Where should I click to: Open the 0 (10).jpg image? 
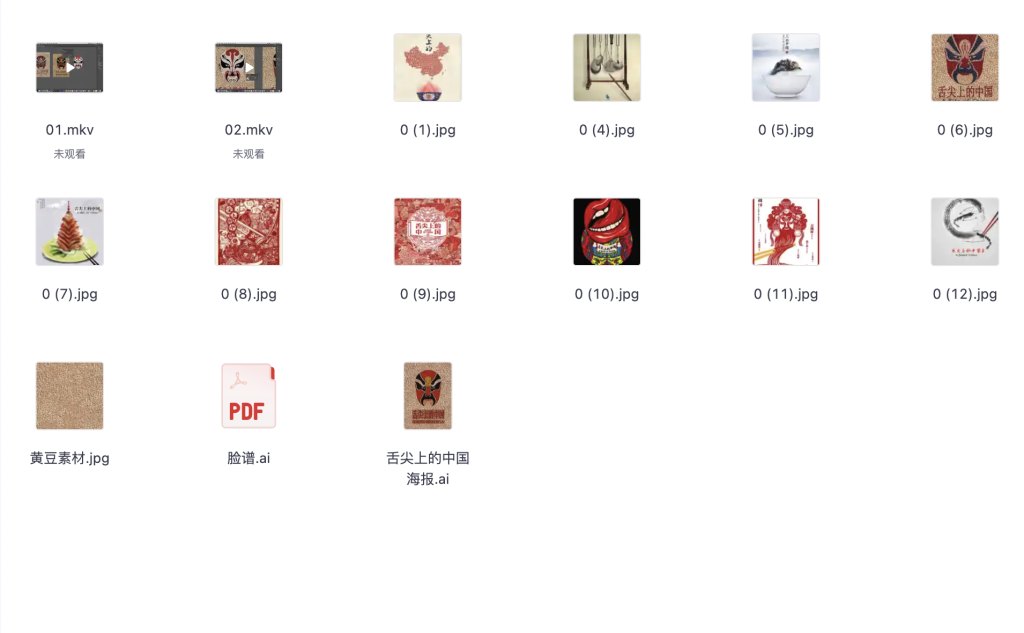[x=606, y=232]
